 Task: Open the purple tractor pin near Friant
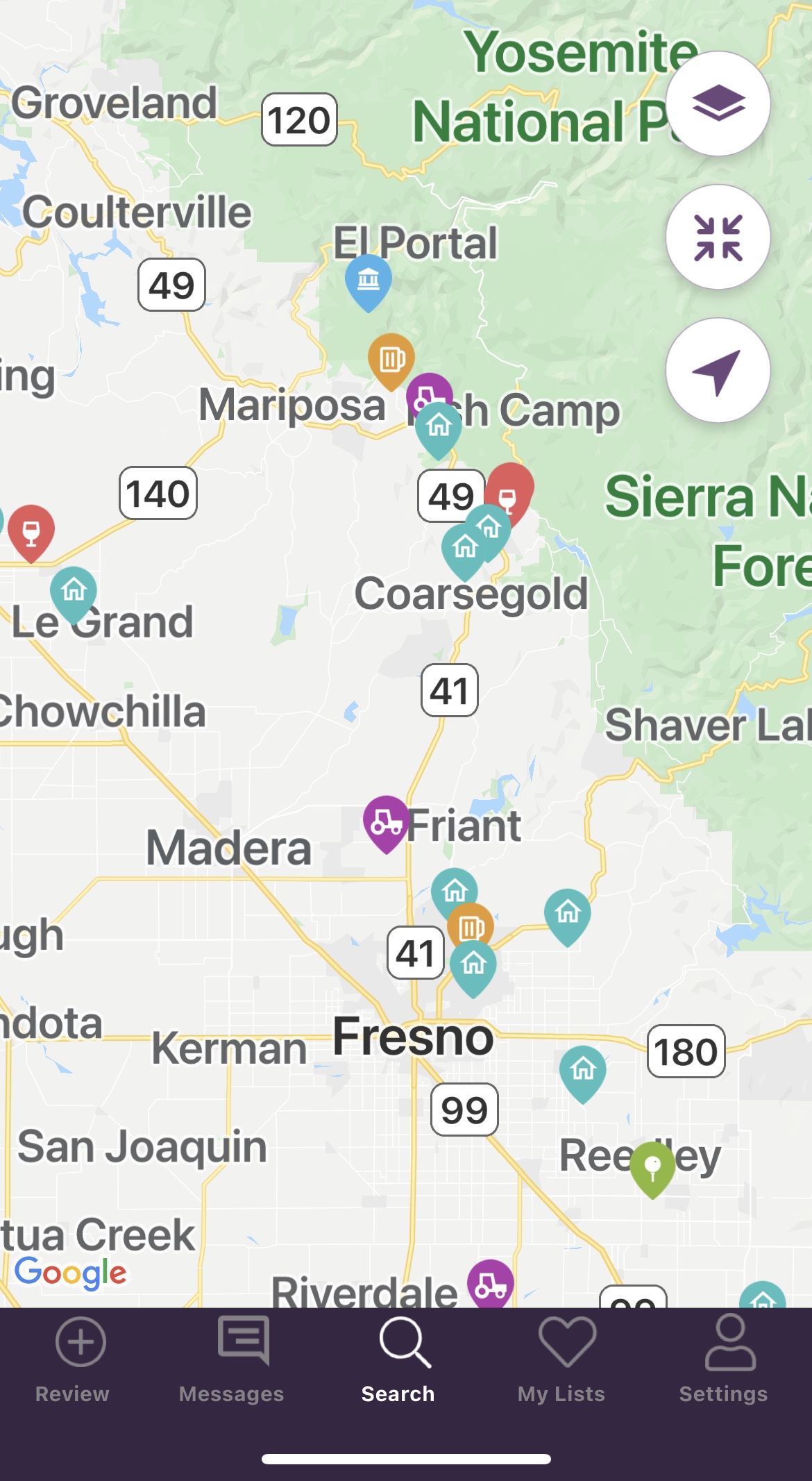point(385,821)
